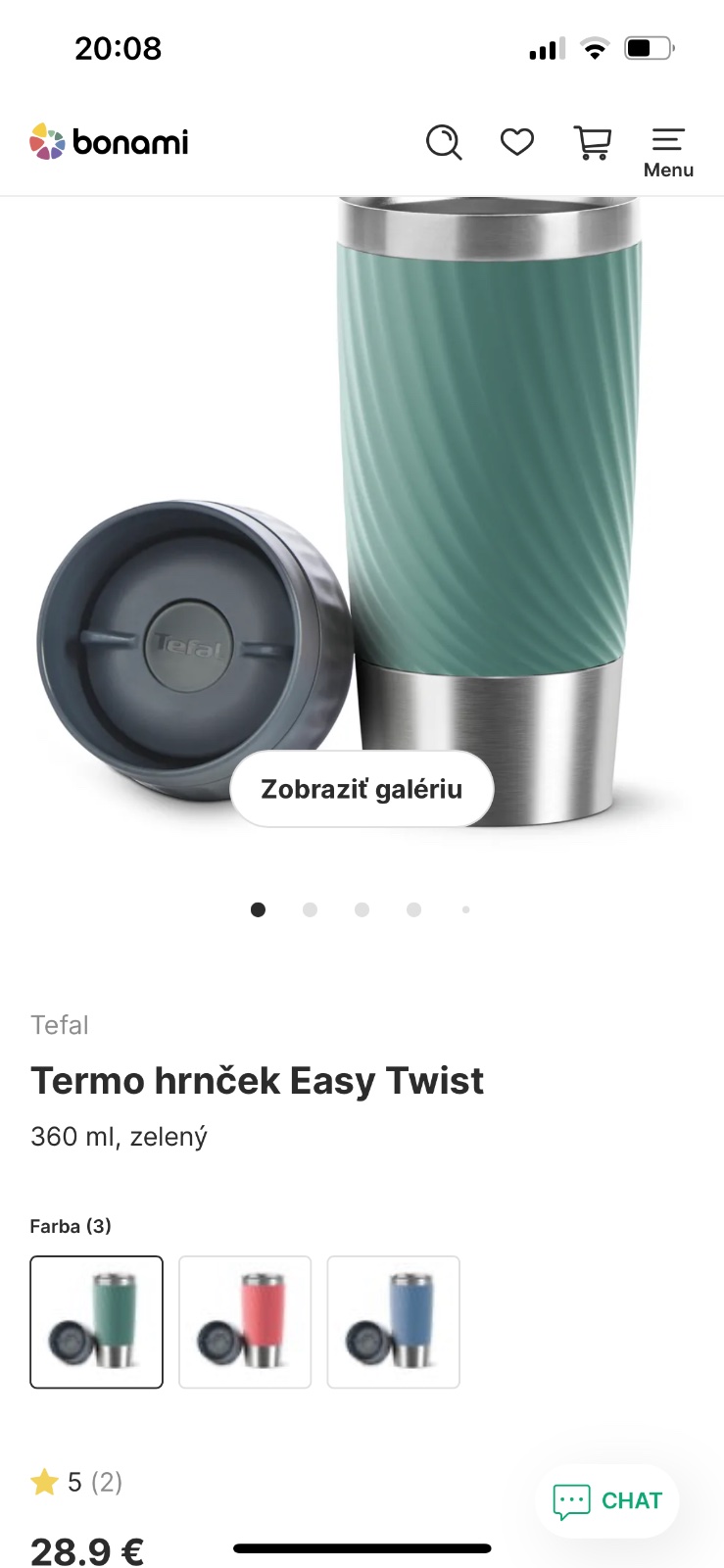Image resolution: width=724 pixels, height=1568 pixels.
Task: Open the shopping cart
Action: [593, 143]
